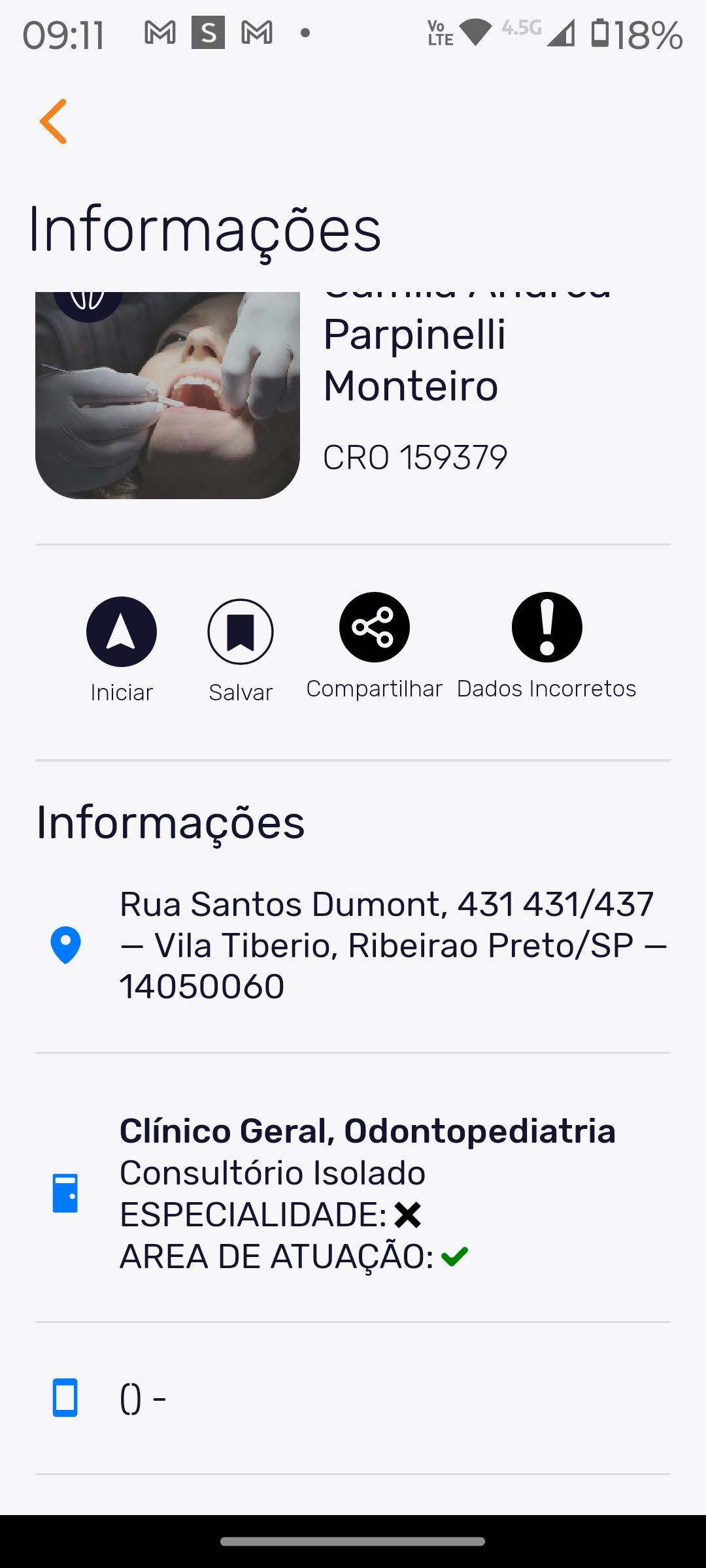Image resolution: width=706 pixels, height=1568 pixels.
Task: Save this dentist with Salvar
Action: click(241, 632)
